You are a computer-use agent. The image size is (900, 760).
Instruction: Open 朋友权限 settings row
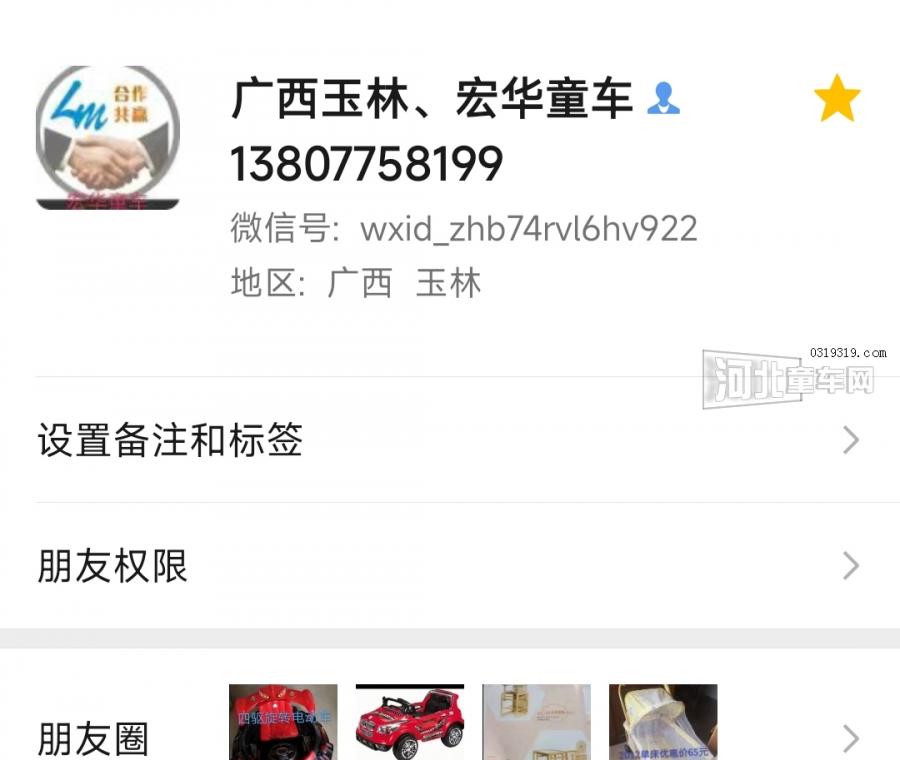pyautogui.click(x=450, y=566)
